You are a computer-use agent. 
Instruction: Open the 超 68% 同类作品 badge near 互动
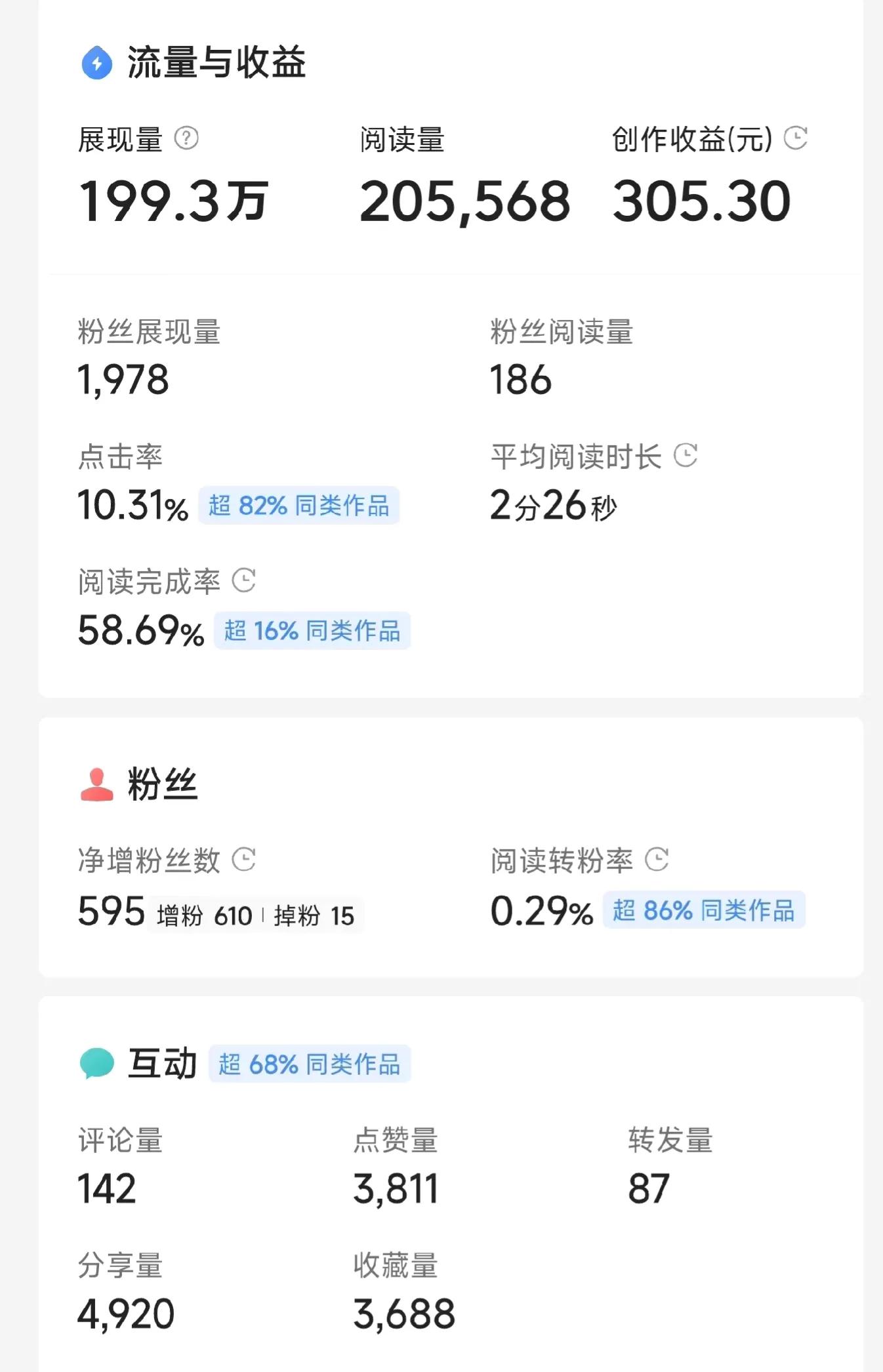click(309, 1063)
